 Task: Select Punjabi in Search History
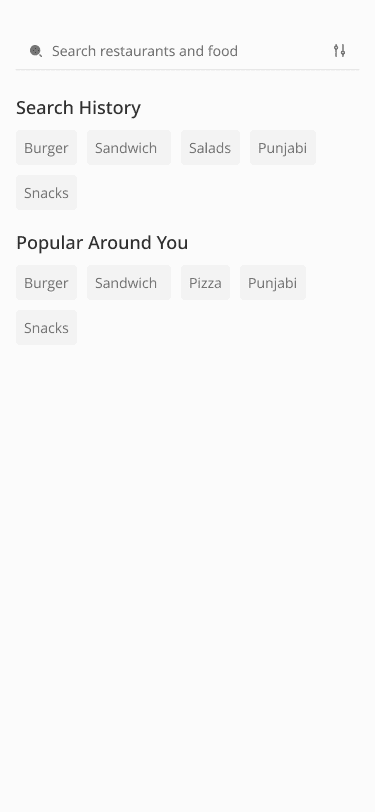(x=283, y=148)
